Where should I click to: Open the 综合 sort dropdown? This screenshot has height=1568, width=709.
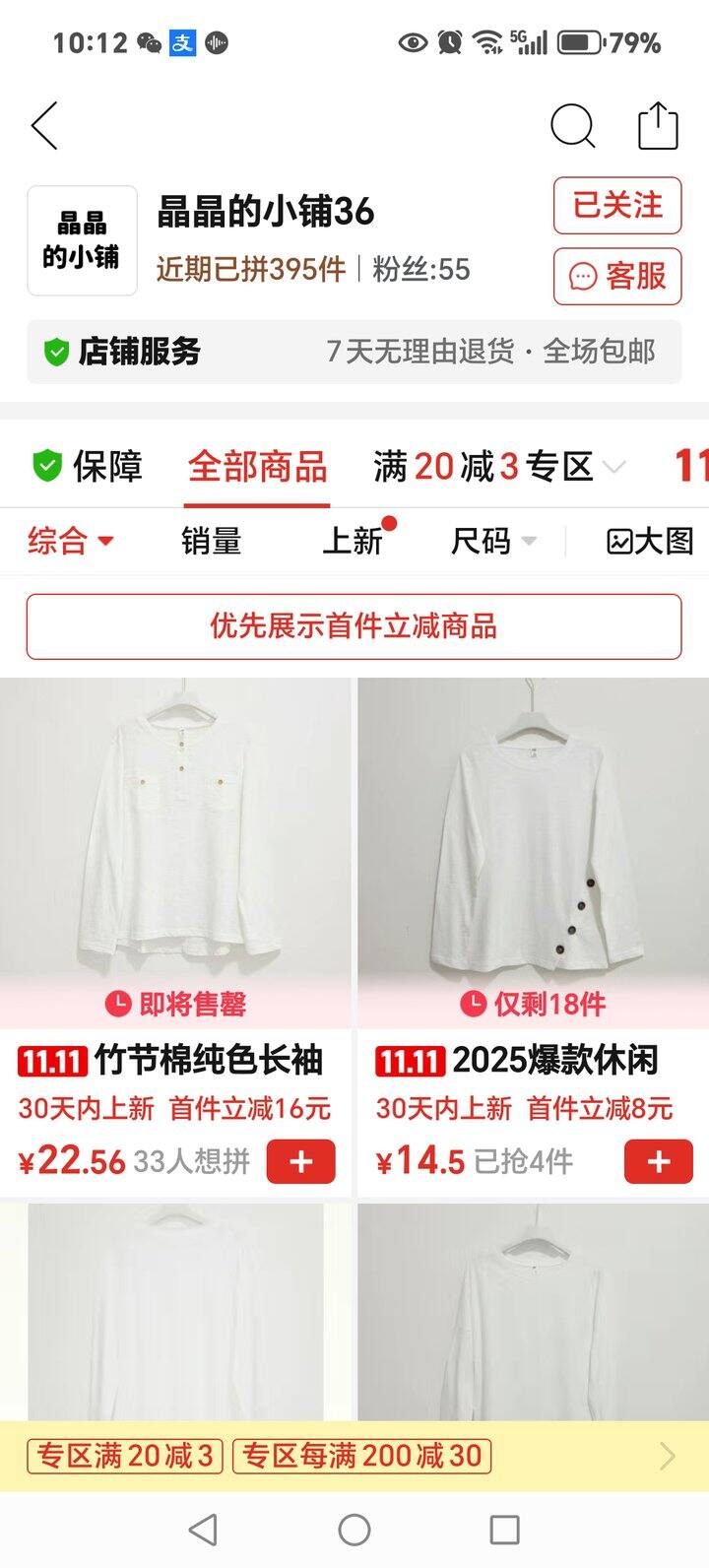(70, 541)
